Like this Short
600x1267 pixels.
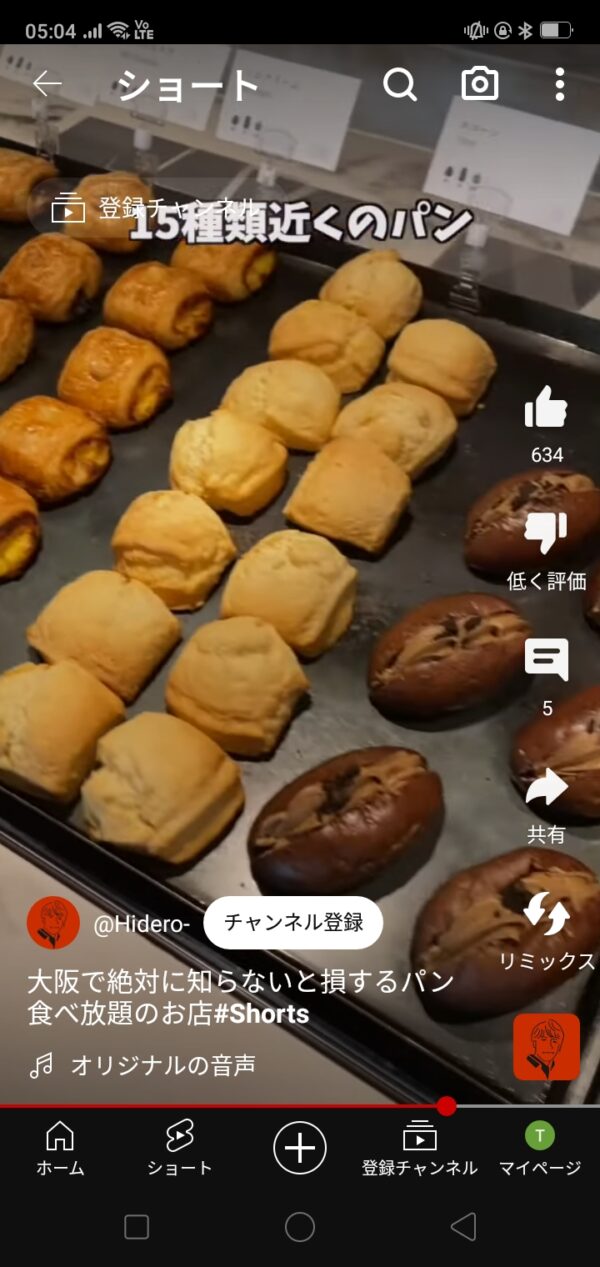pyautogui.click(x=546, y=410)
